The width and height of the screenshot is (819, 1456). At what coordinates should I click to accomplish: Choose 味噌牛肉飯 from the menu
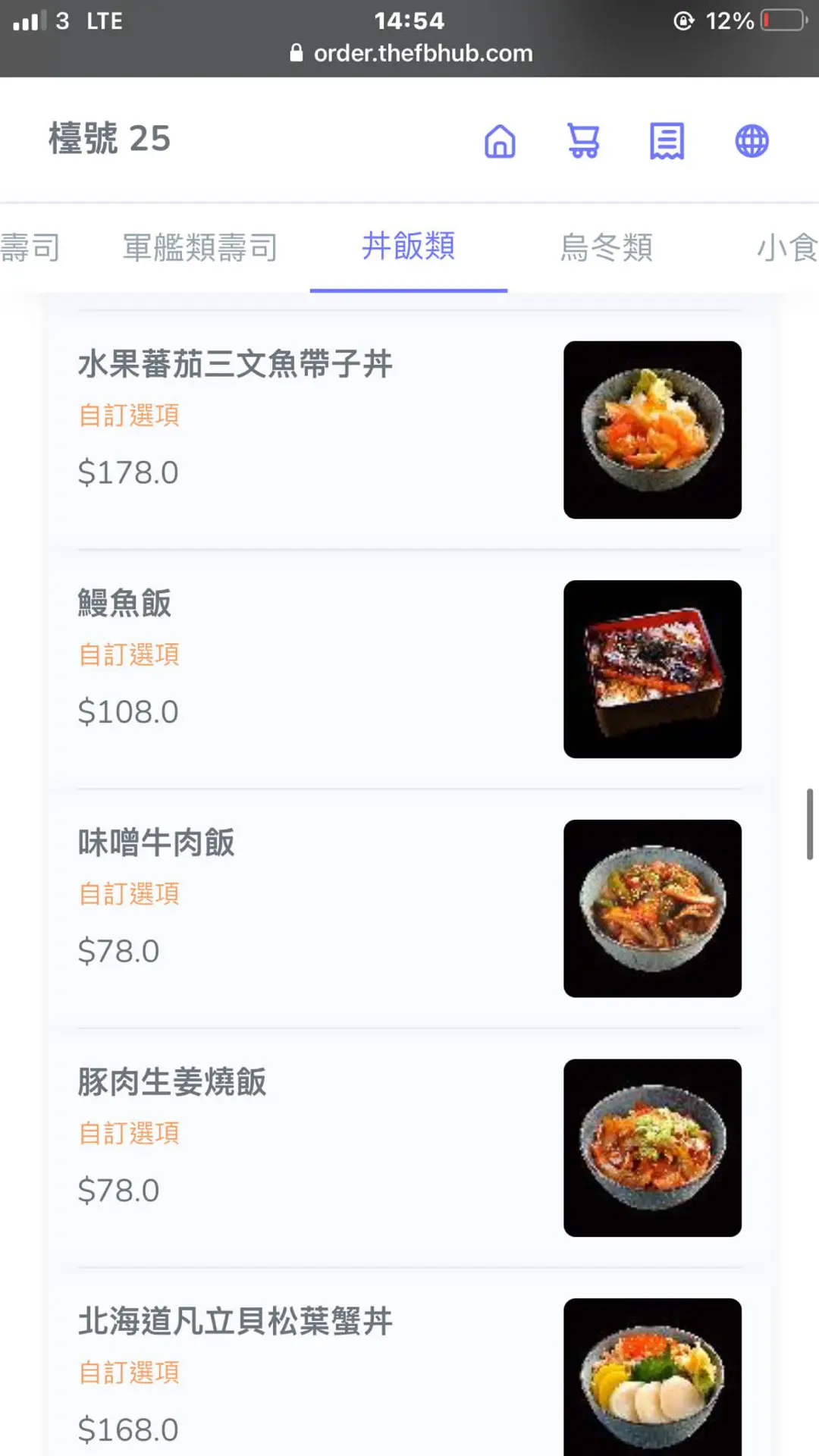click(x=156, y=843)
